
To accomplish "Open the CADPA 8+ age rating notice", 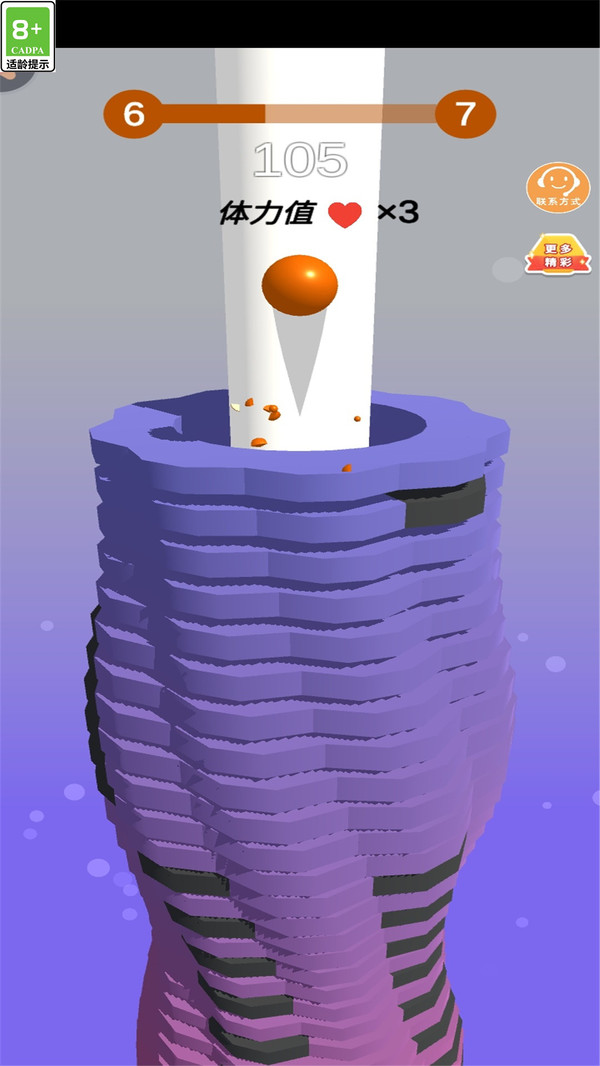I will 28,36.
